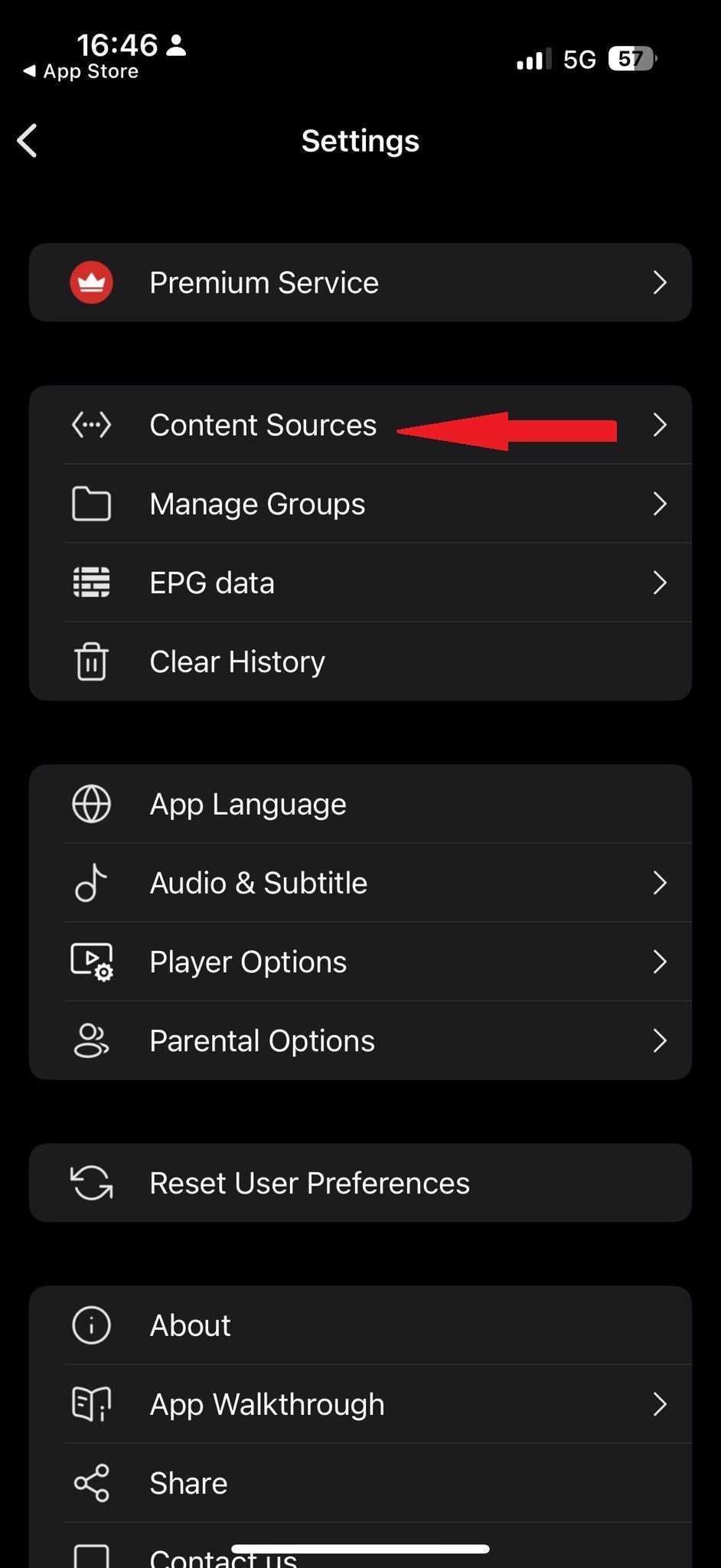Tap the App Walkthrough book icon
This screenshot has width=721, height=1568.
[91, 1403]
